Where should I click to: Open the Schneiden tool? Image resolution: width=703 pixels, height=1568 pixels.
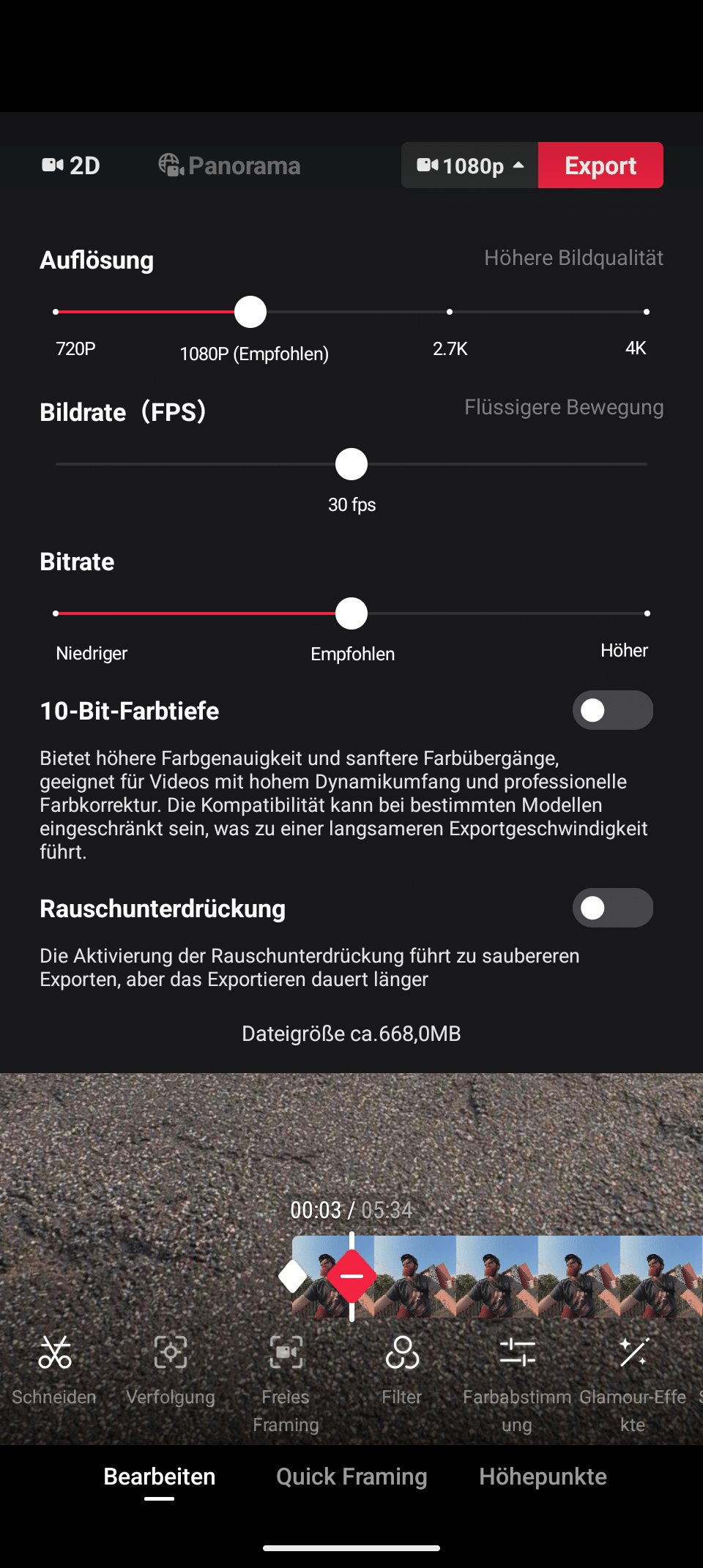point(55,1367)
